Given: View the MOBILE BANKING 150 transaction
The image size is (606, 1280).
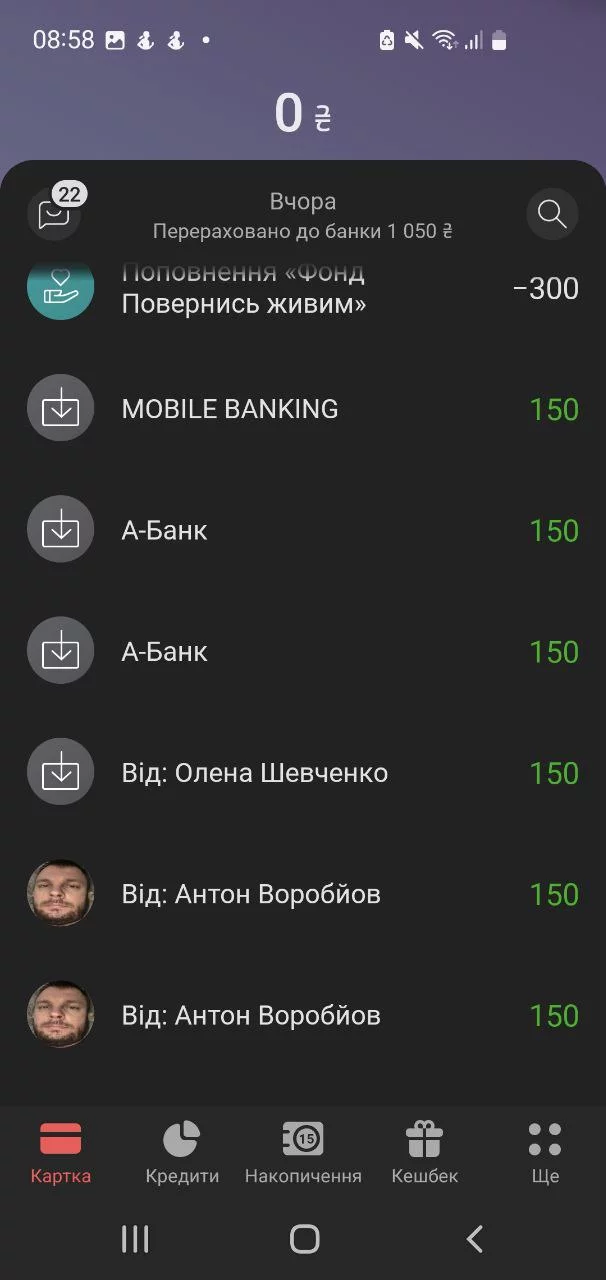Looking at the screenshot, I should click(300, 409).
